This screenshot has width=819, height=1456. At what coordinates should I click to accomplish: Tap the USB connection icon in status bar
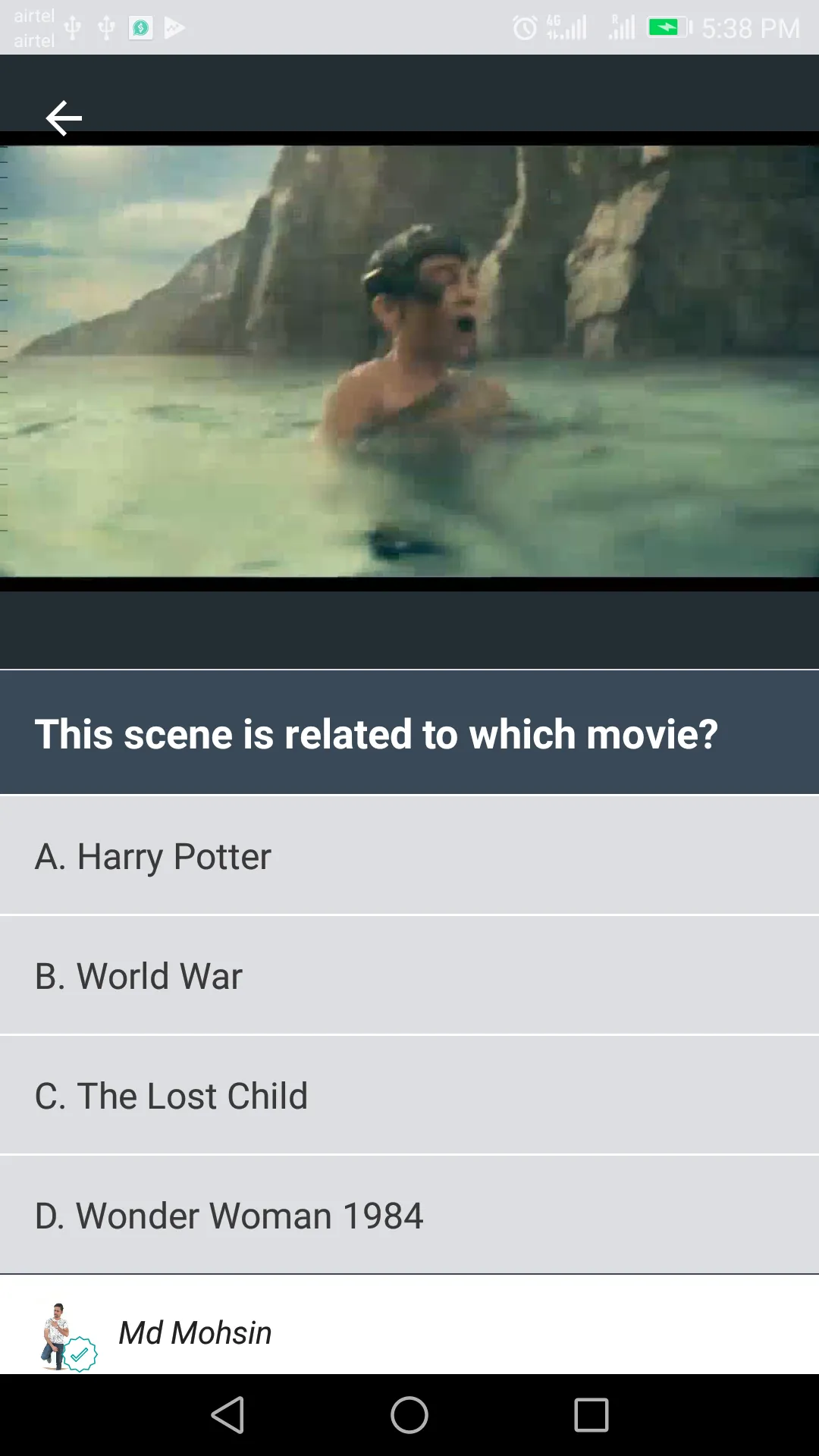[73, 27]
